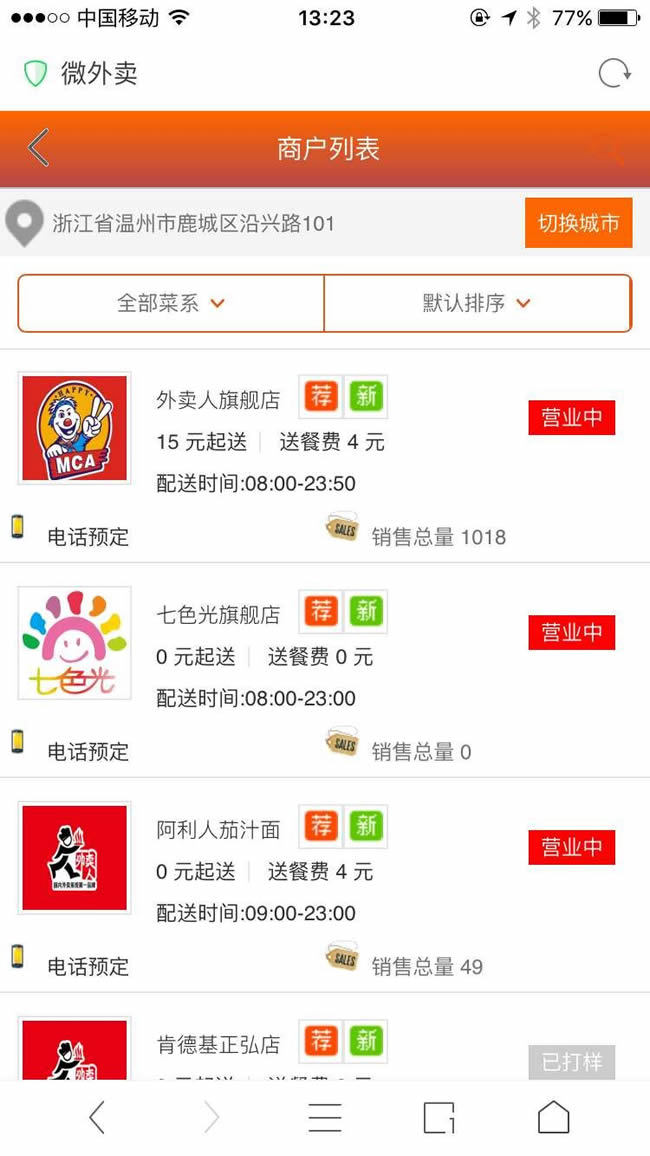
Task: Expand the 全部菜系 dropdown
Action: coord(171,303)
